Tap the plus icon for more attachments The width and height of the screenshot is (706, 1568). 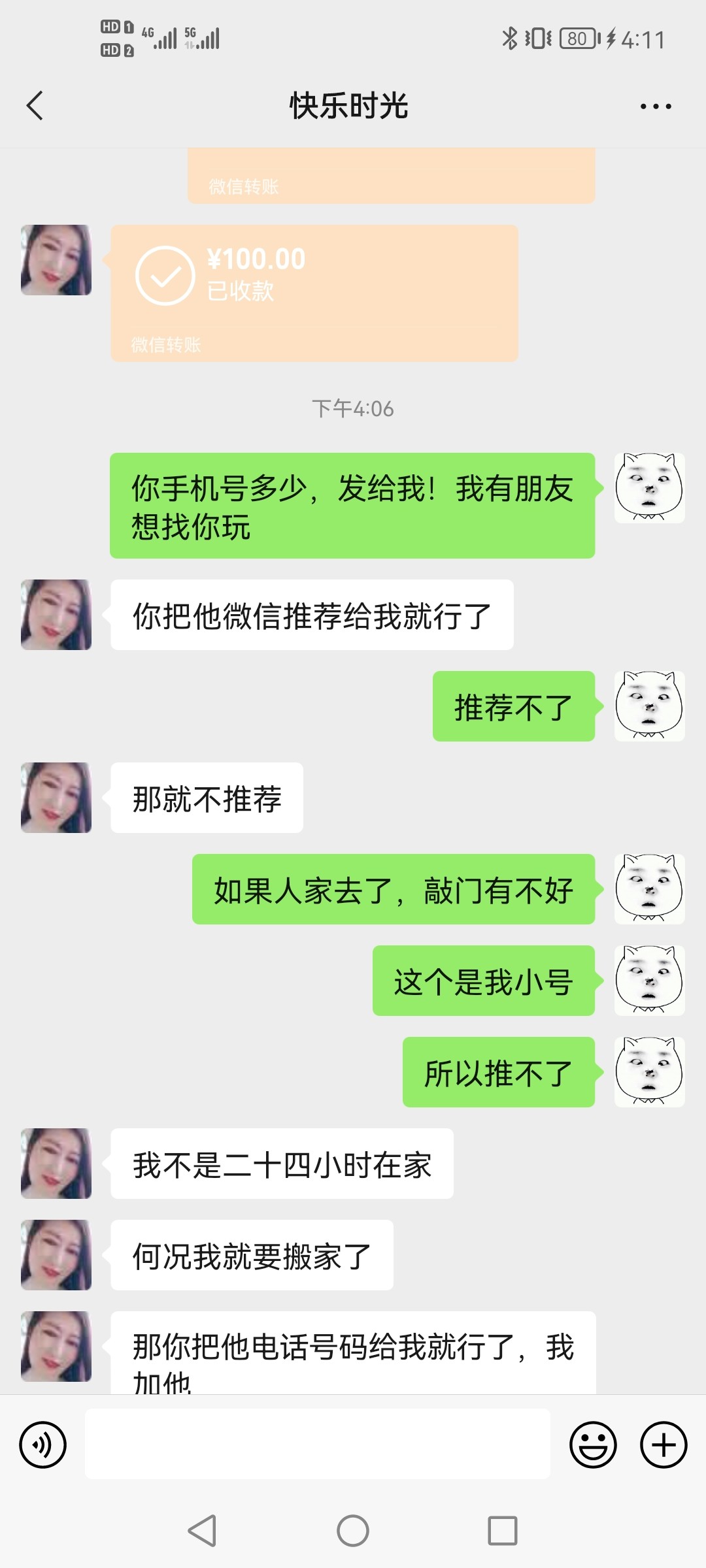tap(662, 1445)
